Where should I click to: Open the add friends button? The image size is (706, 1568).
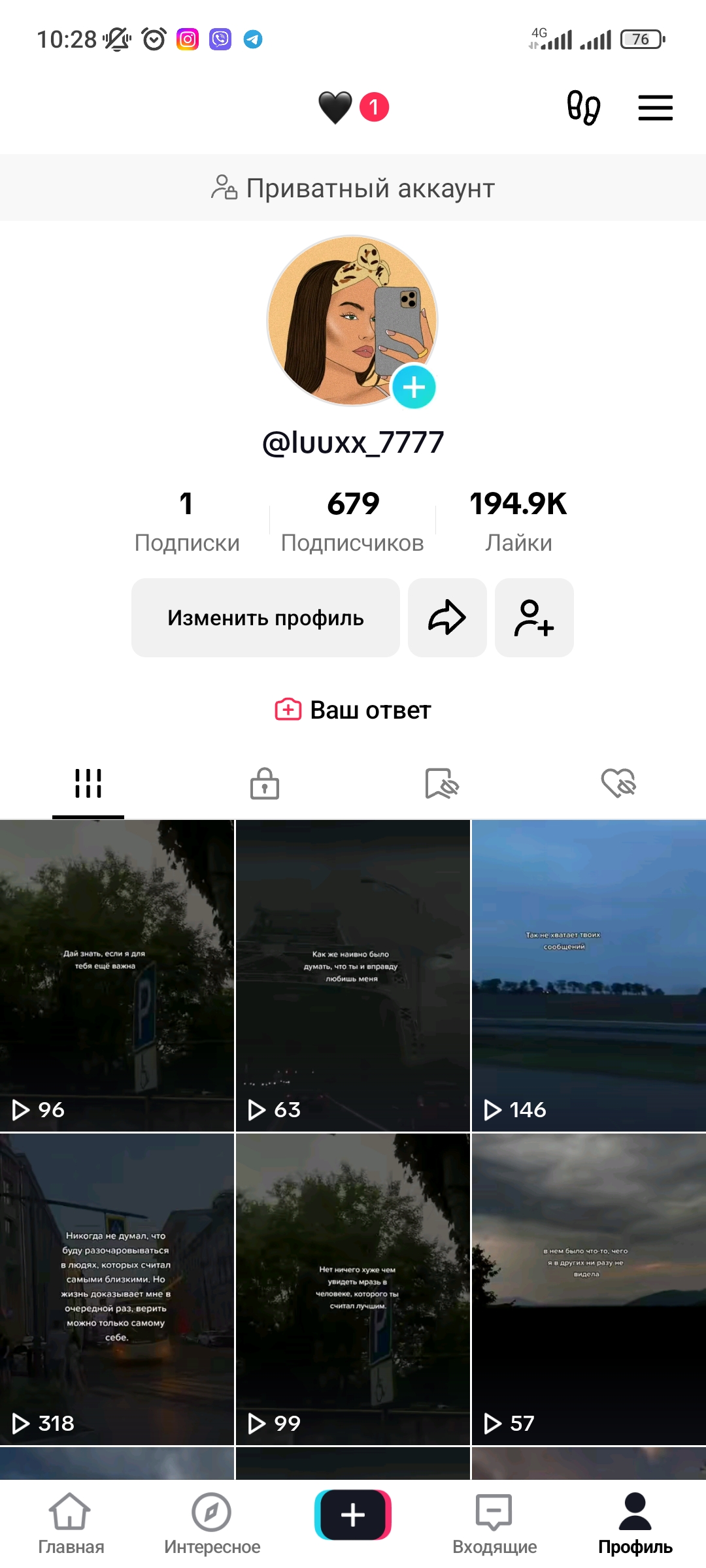point(534,617)
